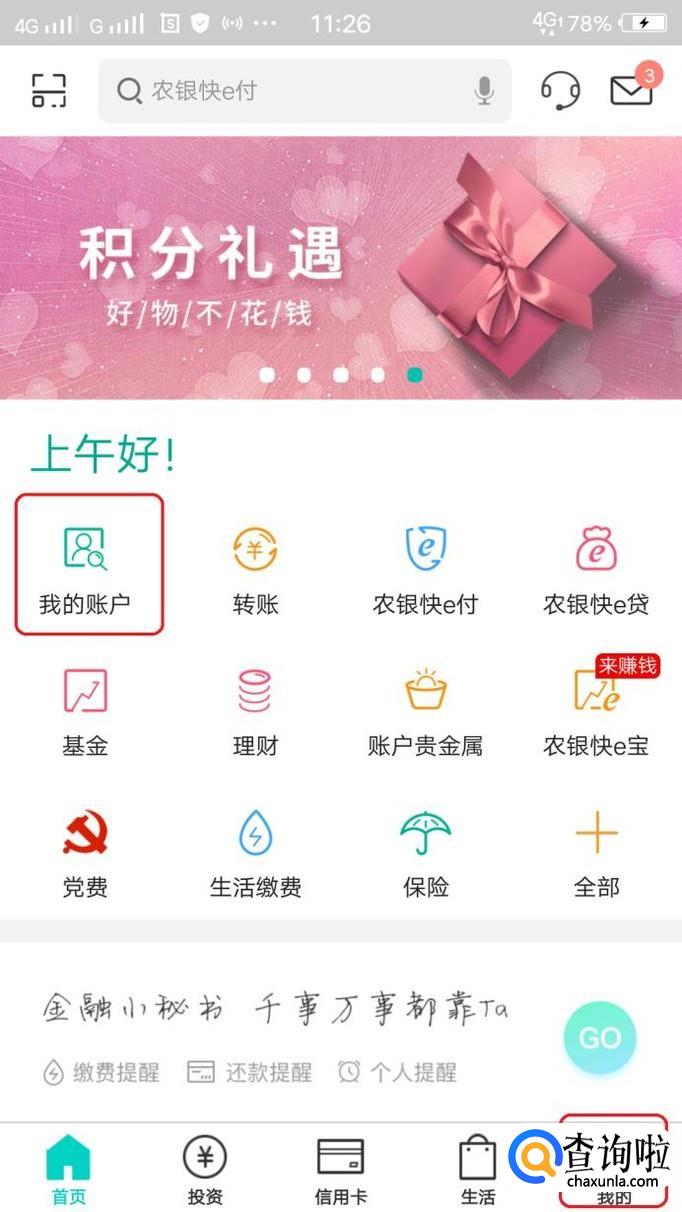Go to 理财 products
The image size is (682, 1212).
(x=255, y=710)
